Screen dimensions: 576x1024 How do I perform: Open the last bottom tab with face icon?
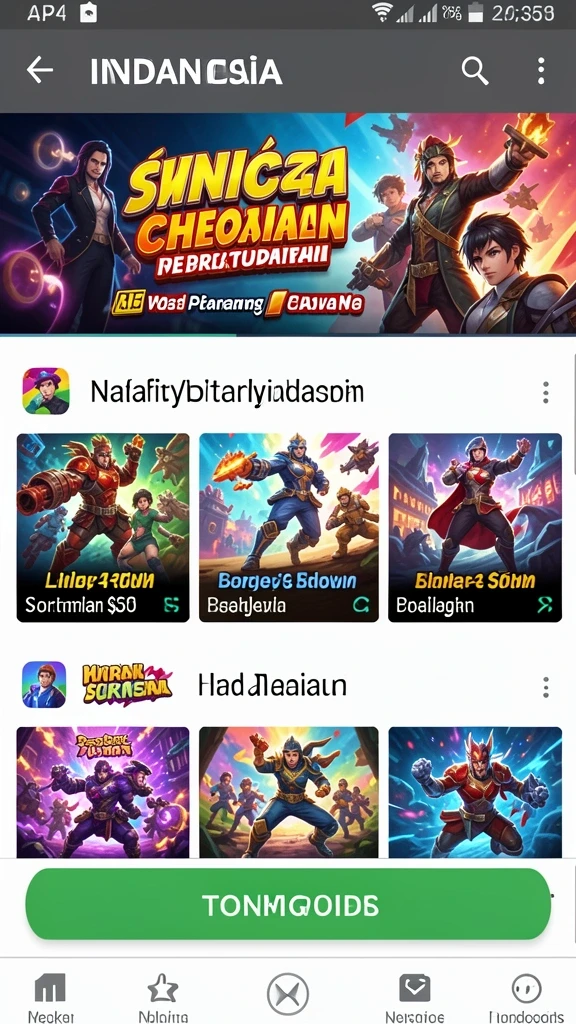coord(526,996)
